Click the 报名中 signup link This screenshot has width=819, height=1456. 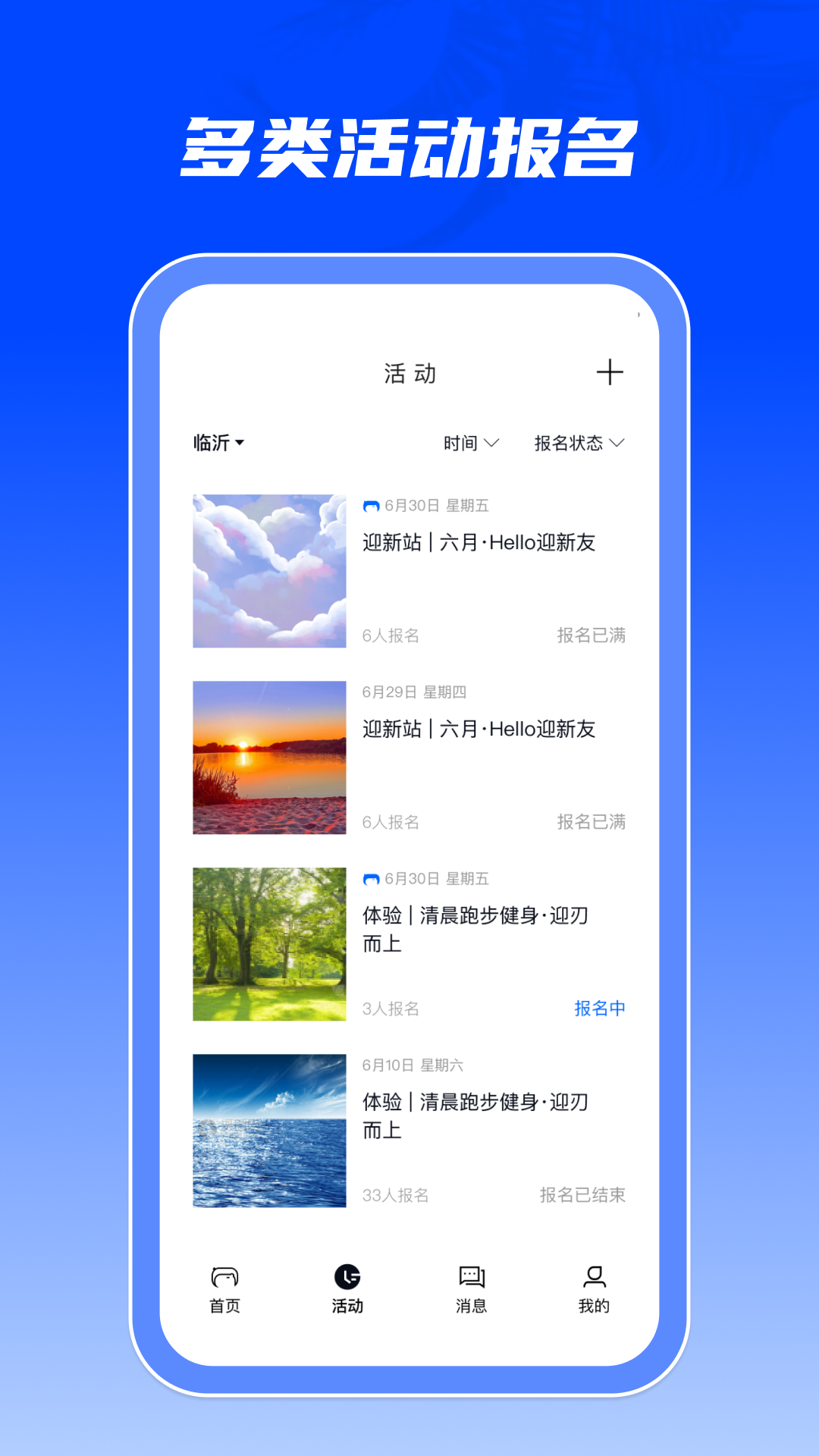pos(600,1009)
